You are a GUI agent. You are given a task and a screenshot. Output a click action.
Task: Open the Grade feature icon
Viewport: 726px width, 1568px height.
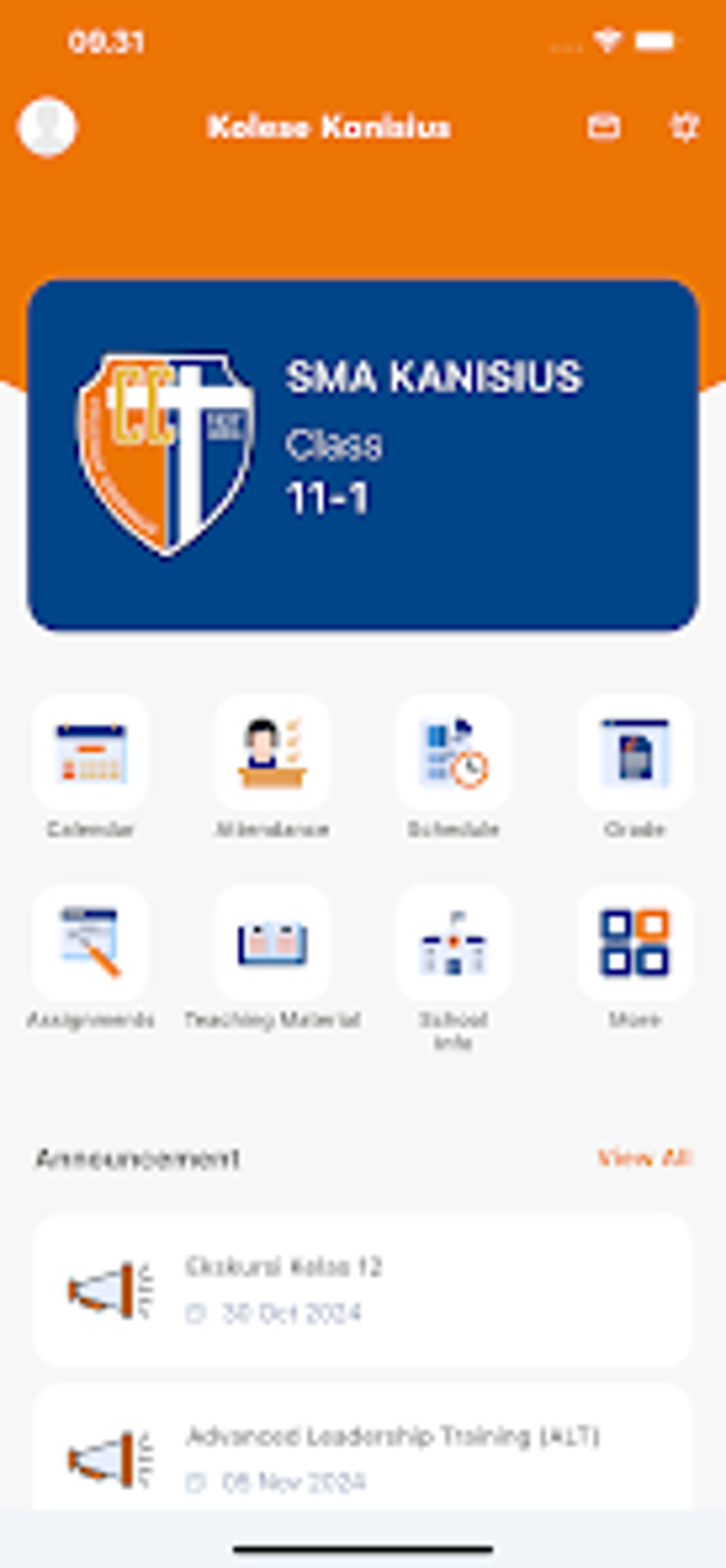pyautogui.click(x=635, y=756)
